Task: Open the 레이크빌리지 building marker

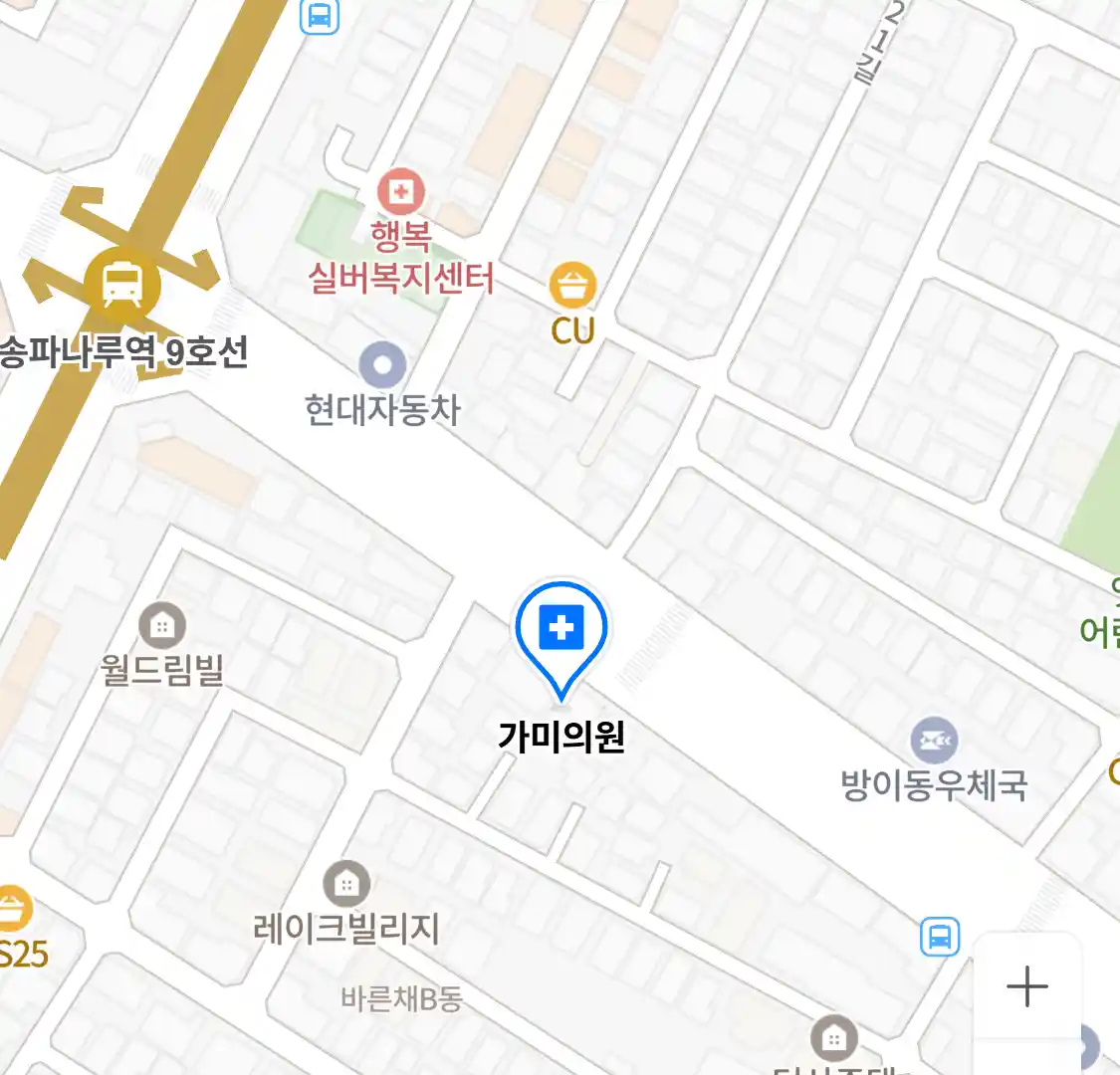Action: point(346,884)
